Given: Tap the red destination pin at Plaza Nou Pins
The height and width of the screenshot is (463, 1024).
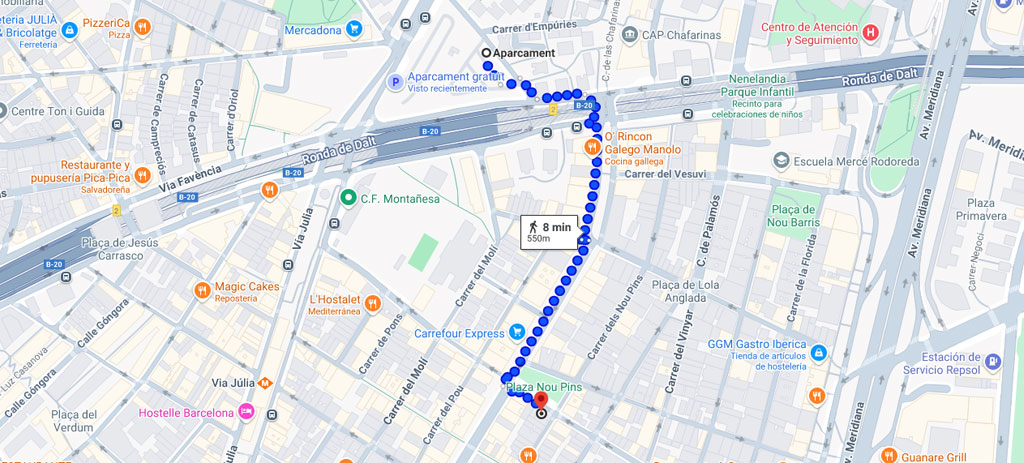Looking at the screenshot, I should tap(541, 401).
